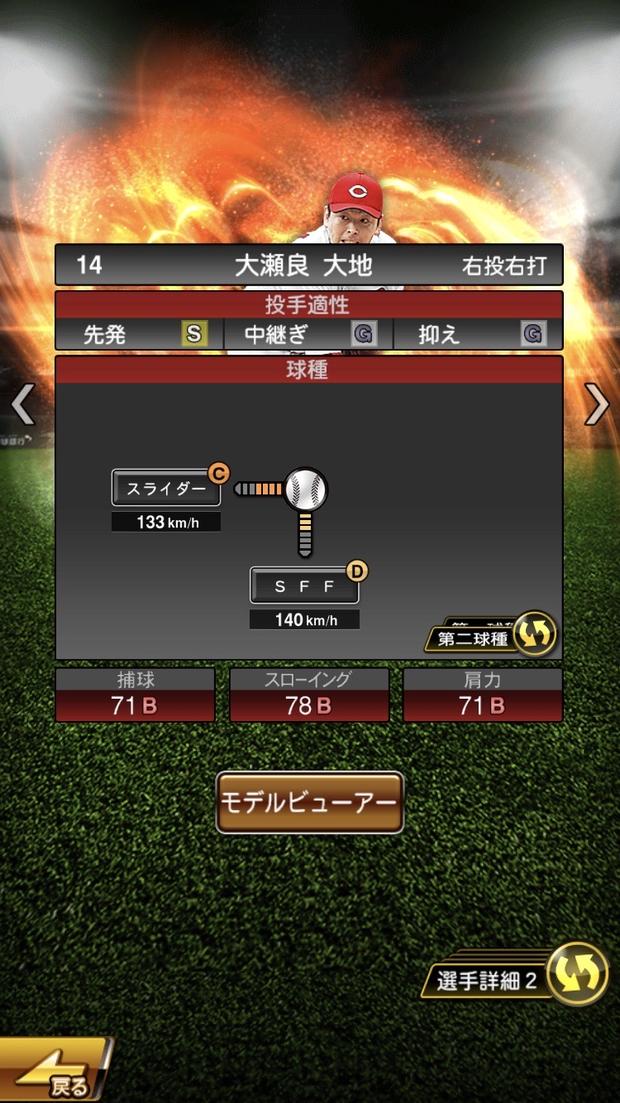The height and width of the screenshot is (1103, 620).
Task: Switch to 選手詳細2 player details
Action: click(522, 977)
